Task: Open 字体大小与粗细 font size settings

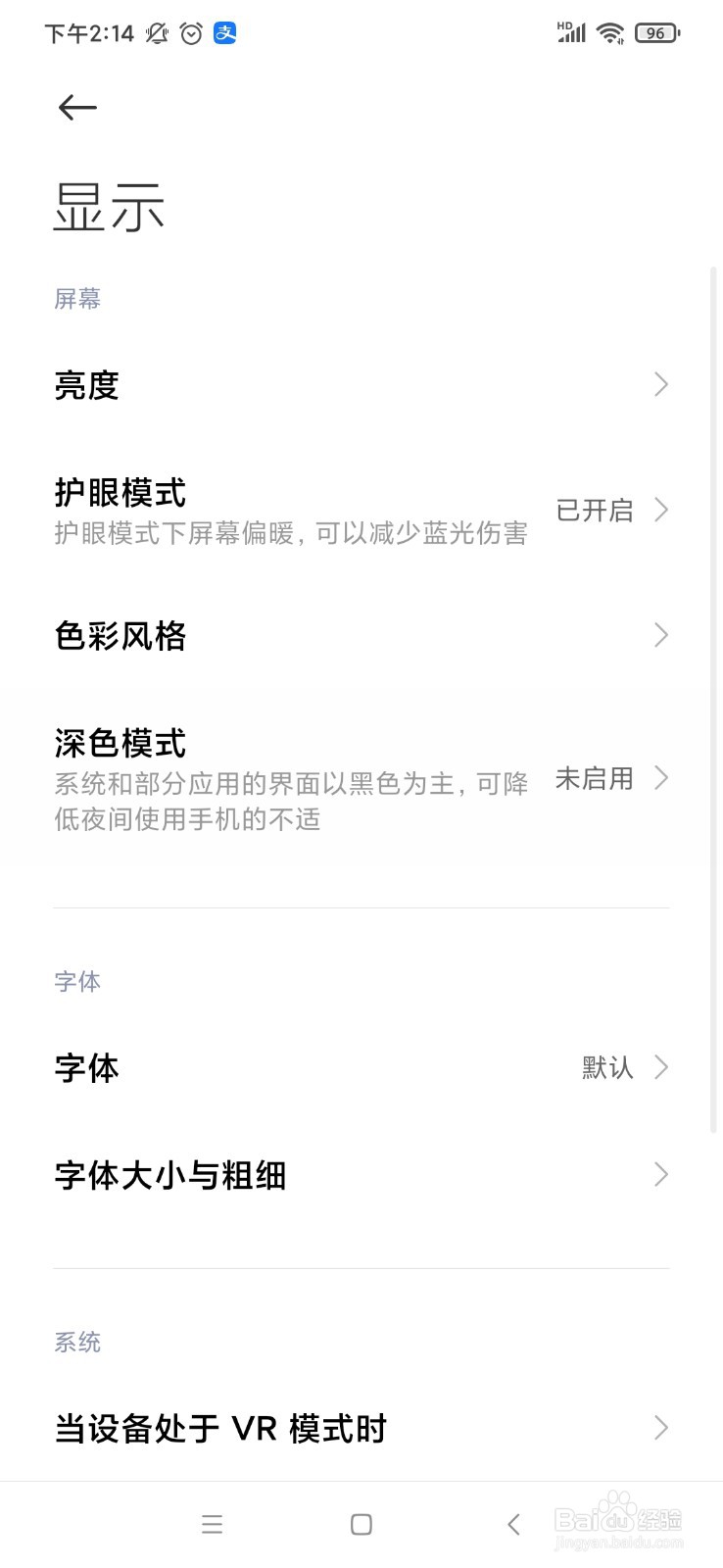Action: point(361,1175)
